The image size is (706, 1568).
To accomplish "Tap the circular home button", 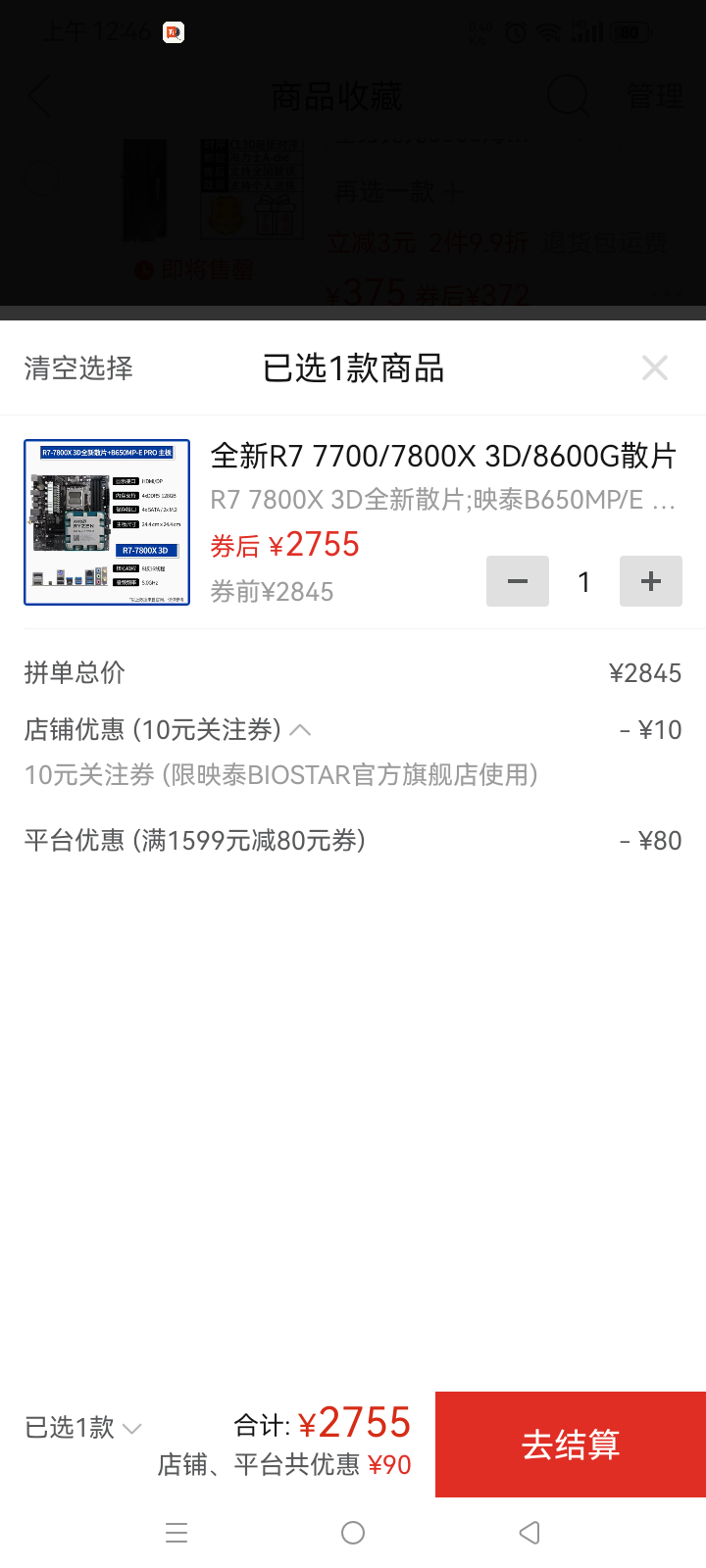I will [353, 1532].
